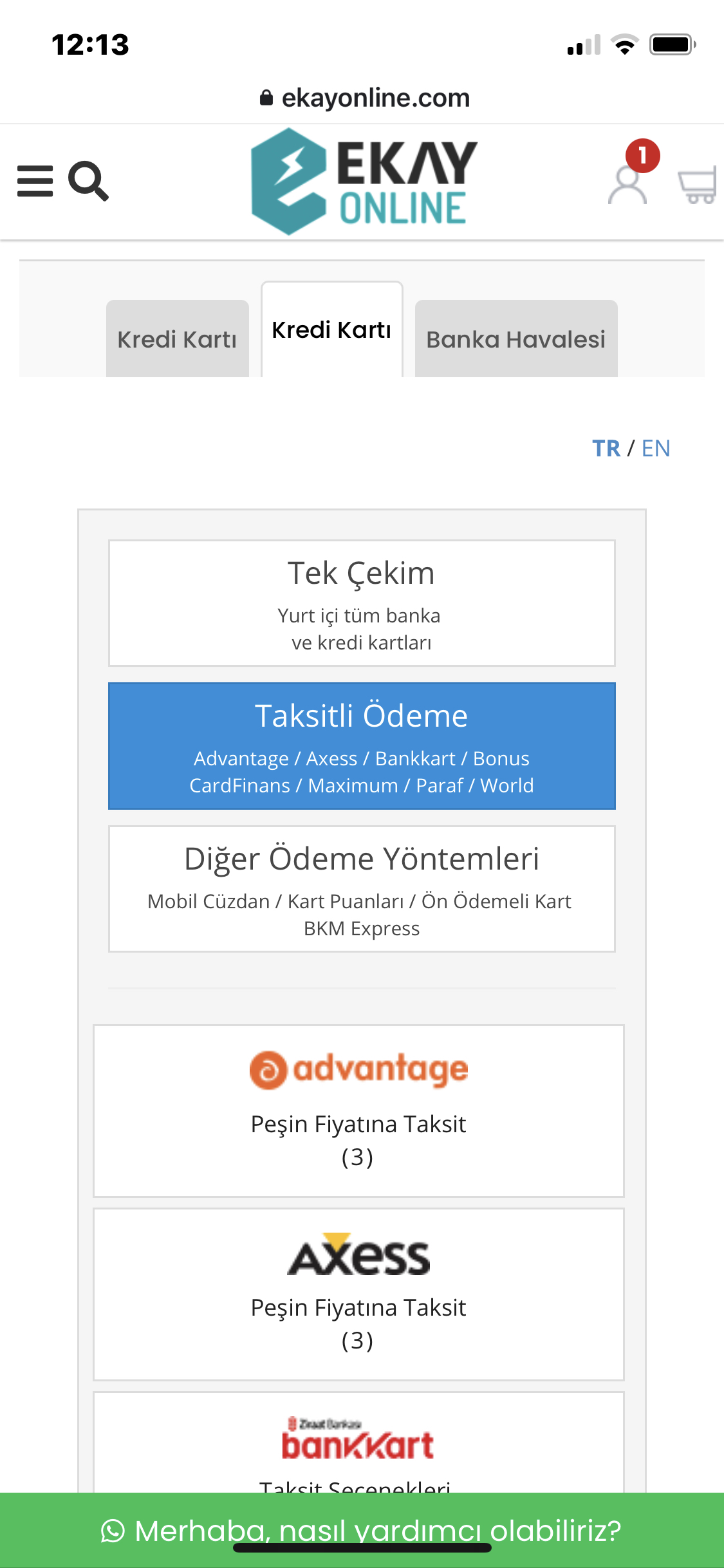This screenshot has height=1568, width=724.
Task: Open the user account icon
Action: tap(627, 184)
